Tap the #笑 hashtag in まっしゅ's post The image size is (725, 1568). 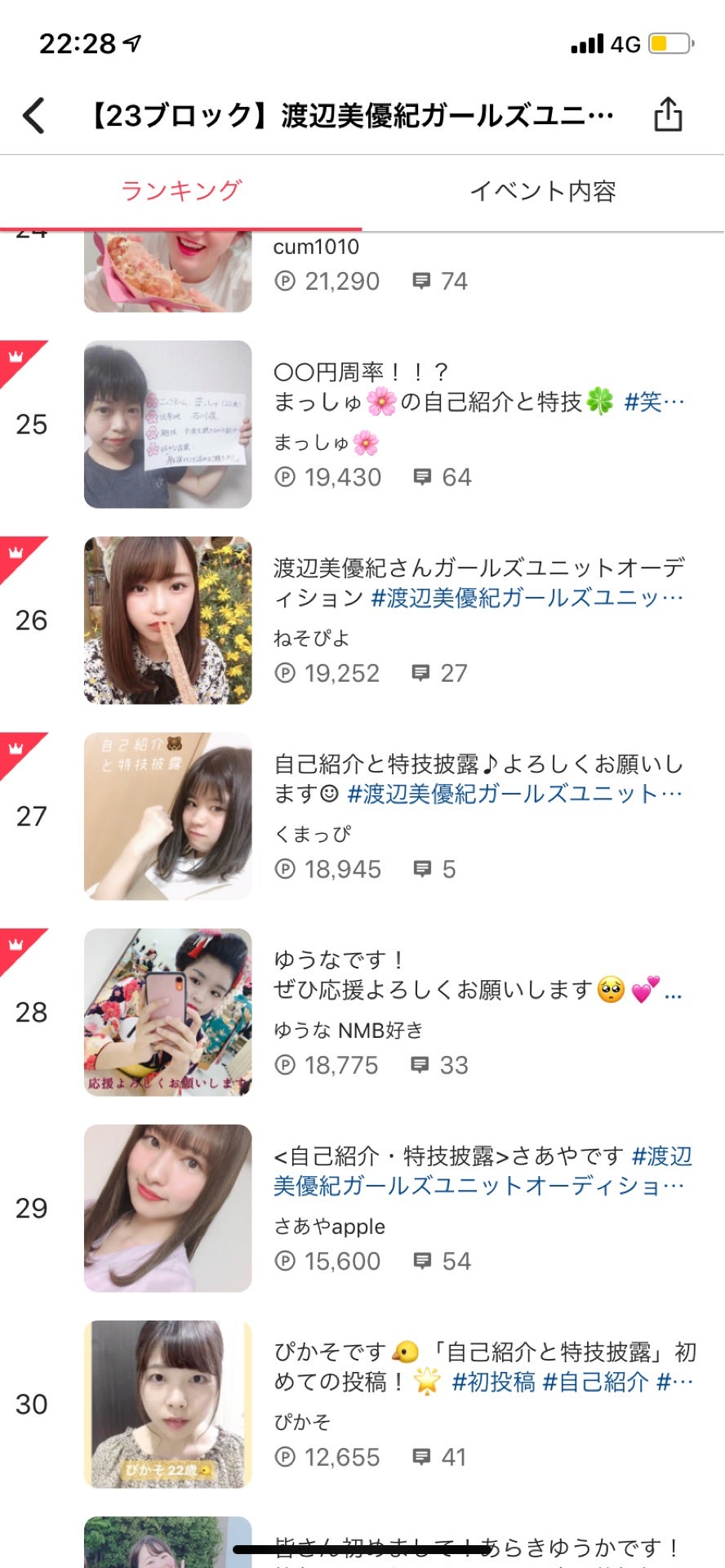tap(652, 402)
